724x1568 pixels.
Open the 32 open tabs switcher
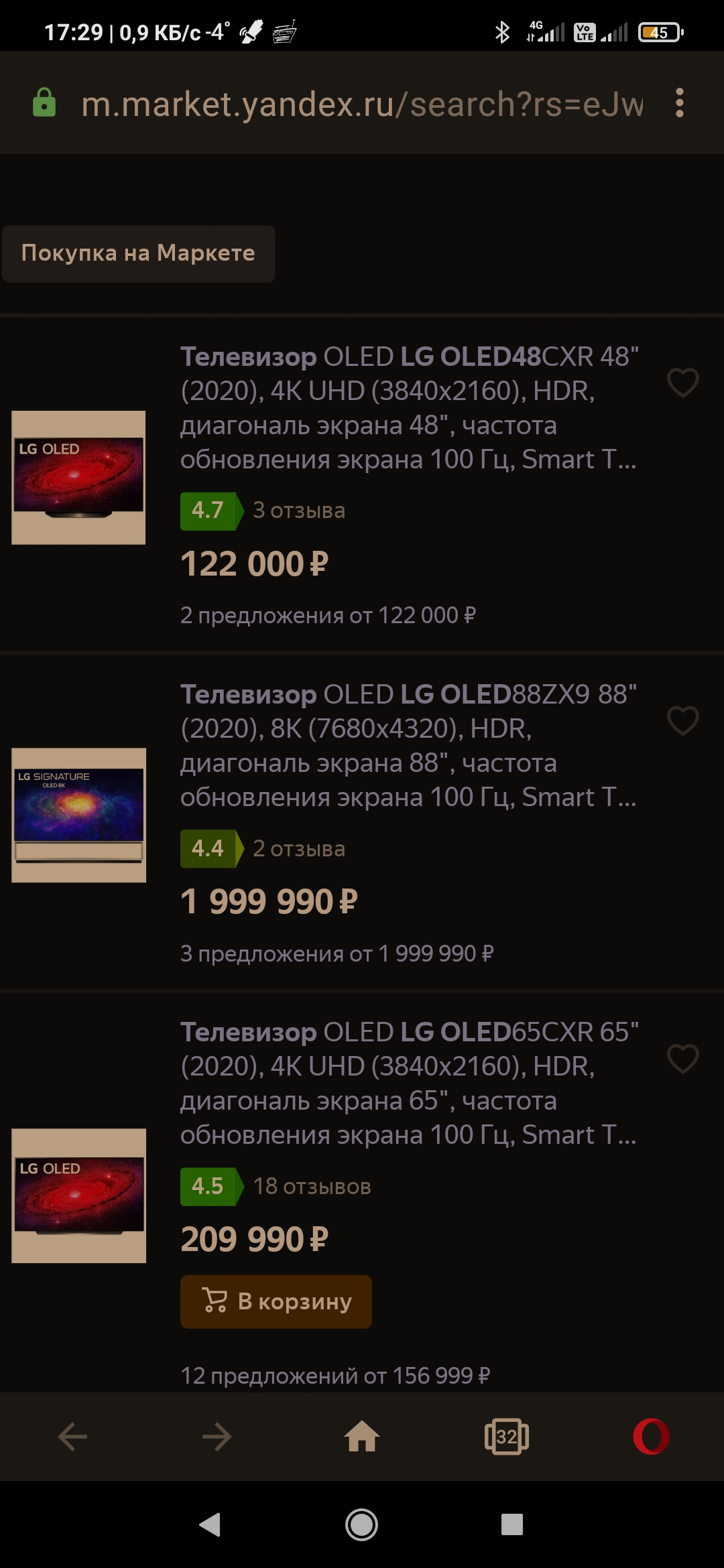coord(507,1437)
